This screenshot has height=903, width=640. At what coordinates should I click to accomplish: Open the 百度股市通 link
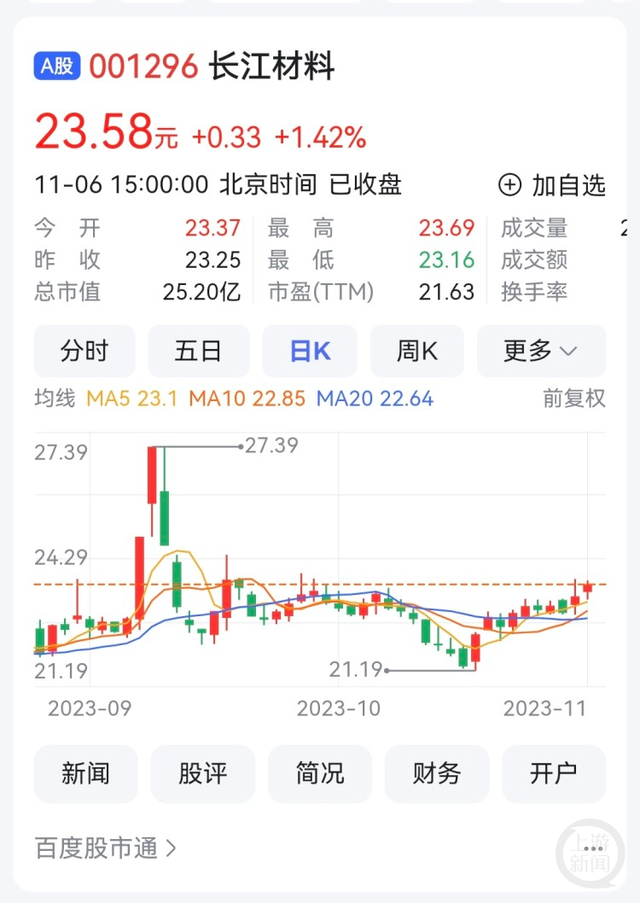coord(107,849)
